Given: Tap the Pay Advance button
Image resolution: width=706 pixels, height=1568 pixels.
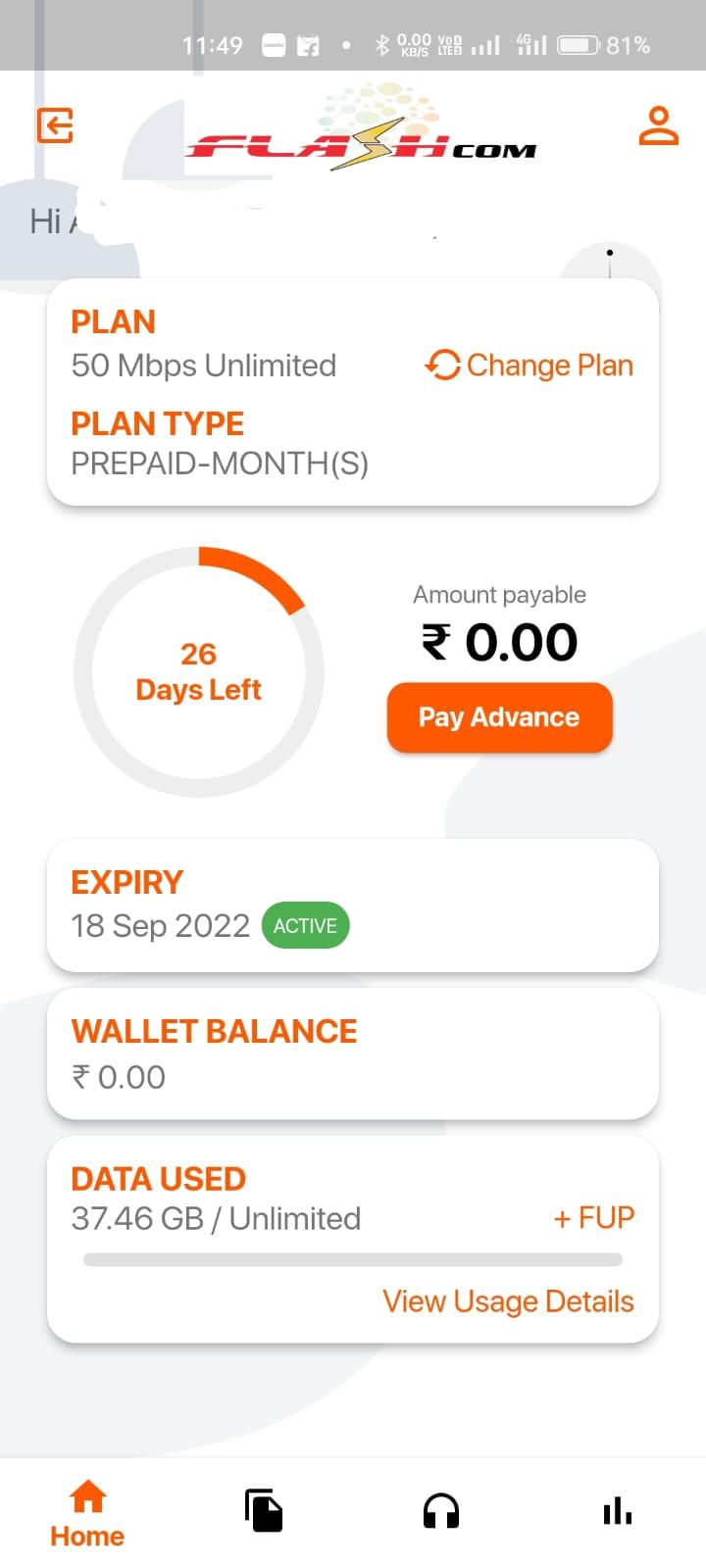Looking at the screenshot, I should 499,717.
